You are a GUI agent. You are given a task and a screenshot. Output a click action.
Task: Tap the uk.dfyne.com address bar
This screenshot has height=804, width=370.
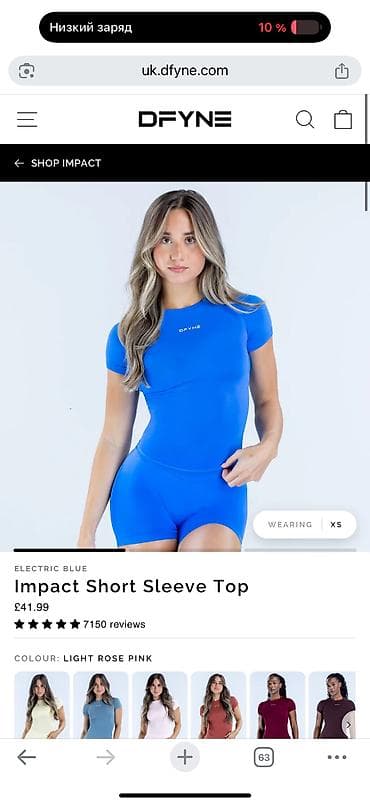tap(184, 71)
